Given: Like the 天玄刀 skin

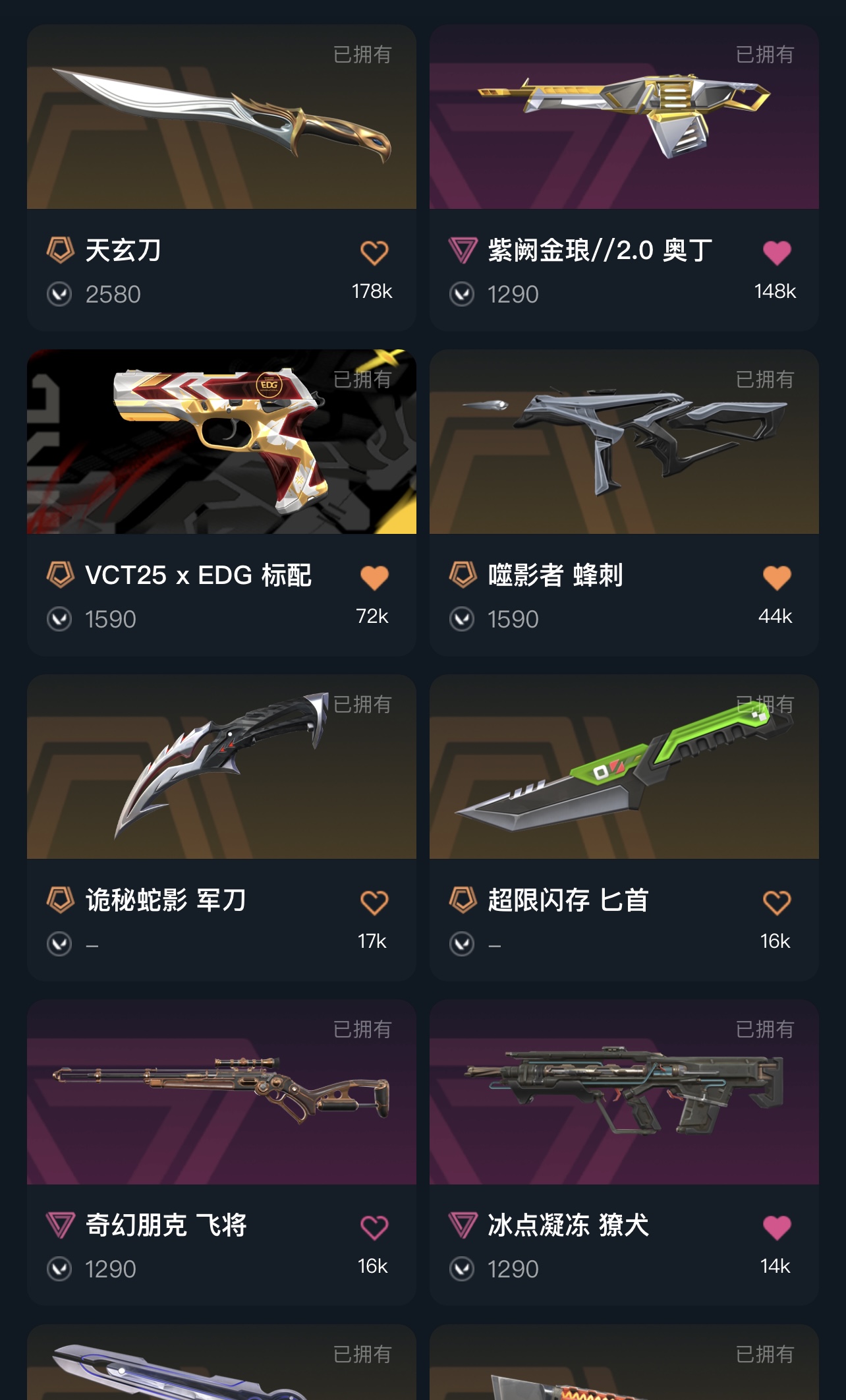Looking at the screenshot, I should (x=374, y=253).
